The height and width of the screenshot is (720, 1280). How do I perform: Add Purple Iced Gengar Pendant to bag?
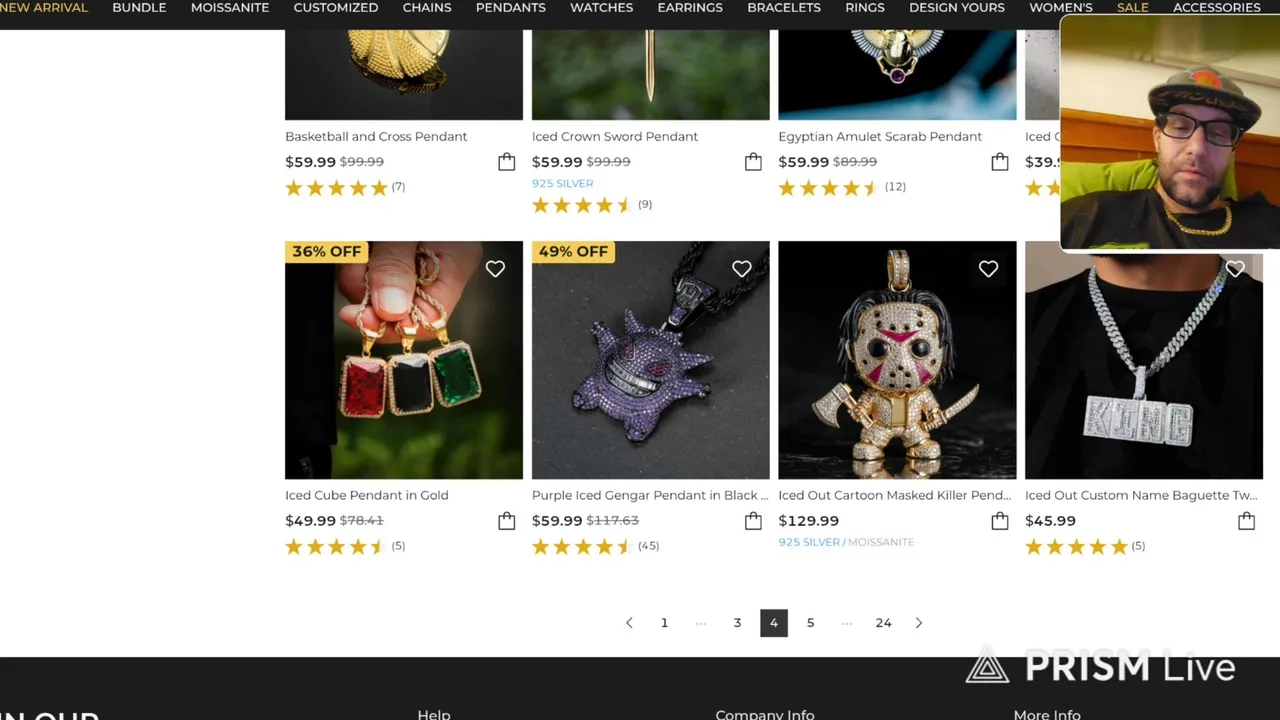(753, 521)
